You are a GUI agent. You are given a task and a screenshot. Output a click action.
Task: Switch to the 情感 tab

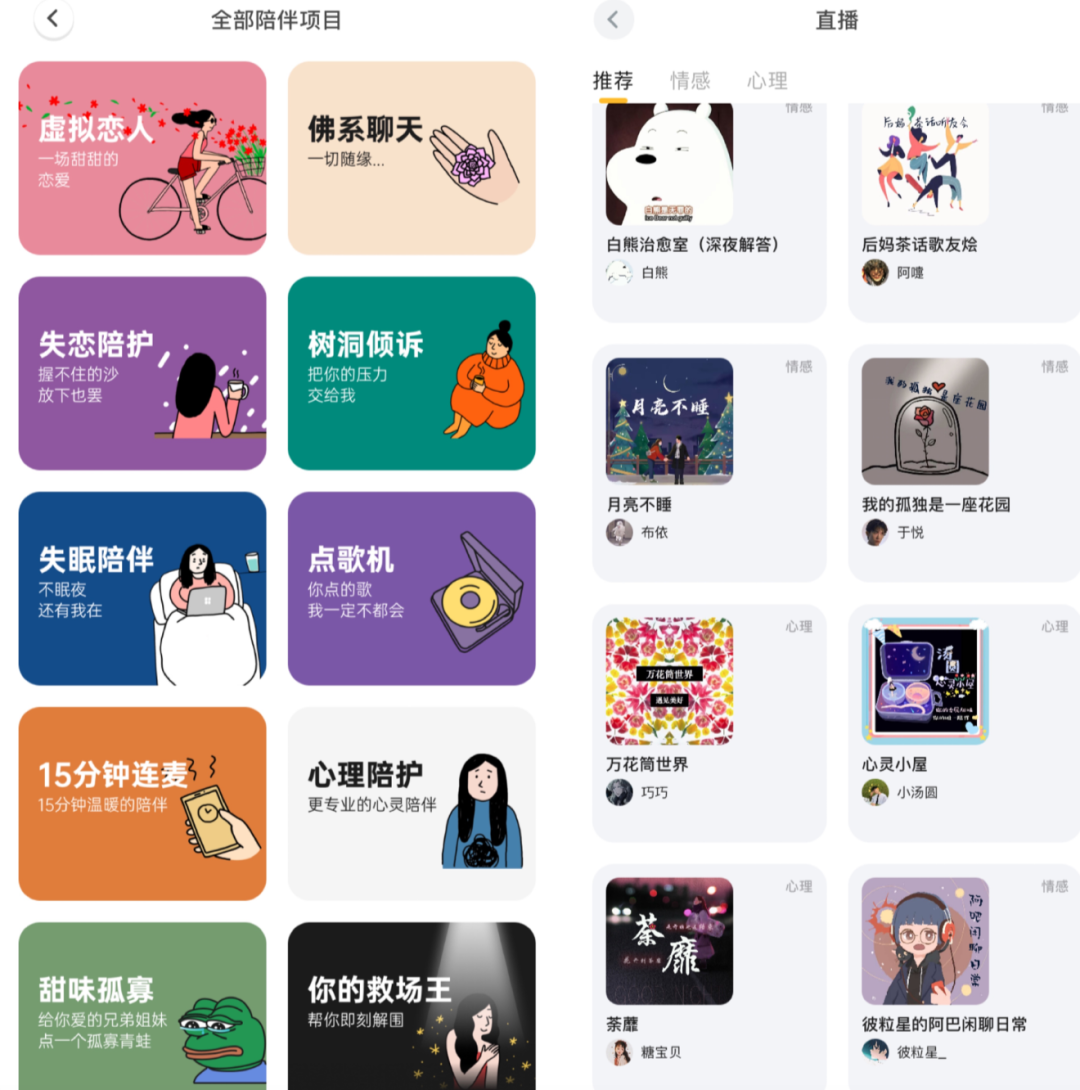coord(690,81)
